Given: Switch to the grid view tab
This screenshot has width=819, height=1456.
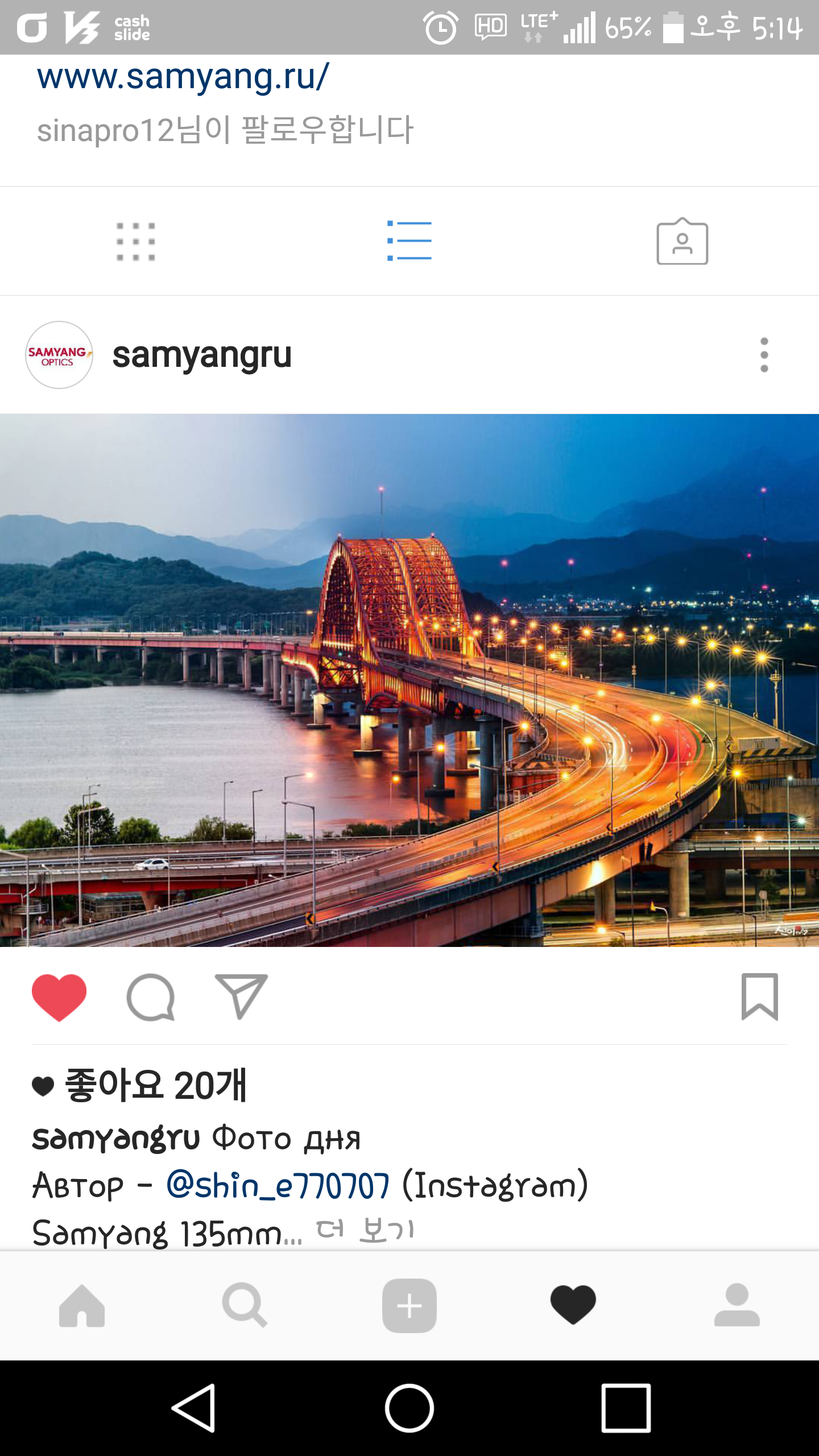Looking at the screenshot, I should (x=136, y=242).
